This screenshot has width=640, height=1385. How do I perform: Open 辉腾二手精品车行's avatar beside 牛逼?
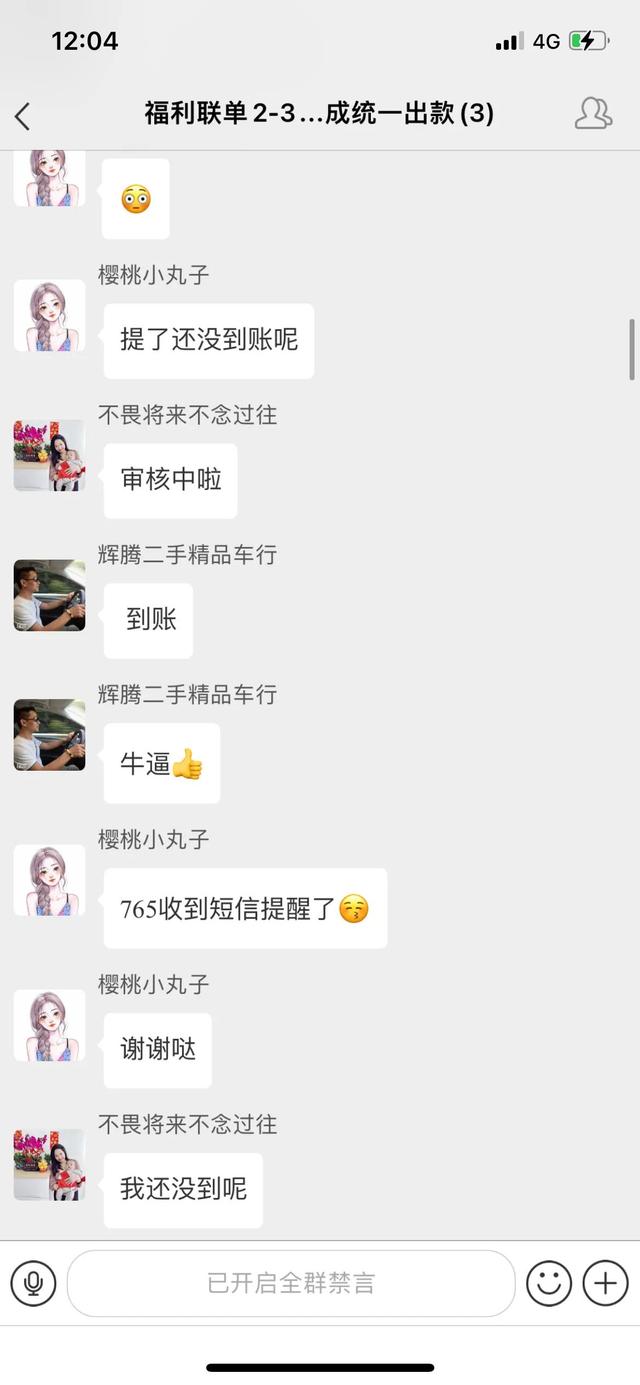pos(49,736)
